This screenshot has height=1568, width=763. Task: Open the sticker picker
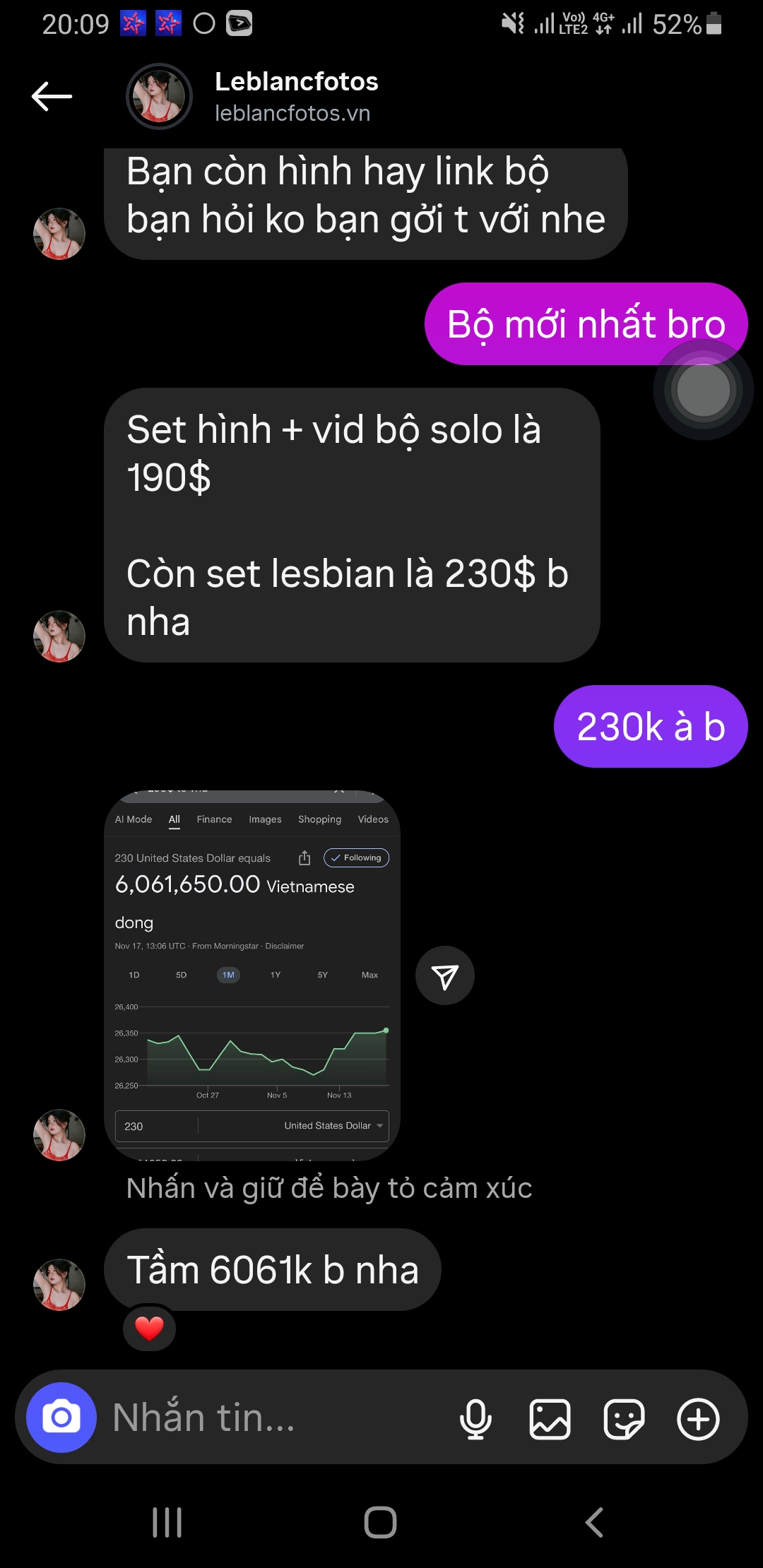click(x=624, y=1418)
